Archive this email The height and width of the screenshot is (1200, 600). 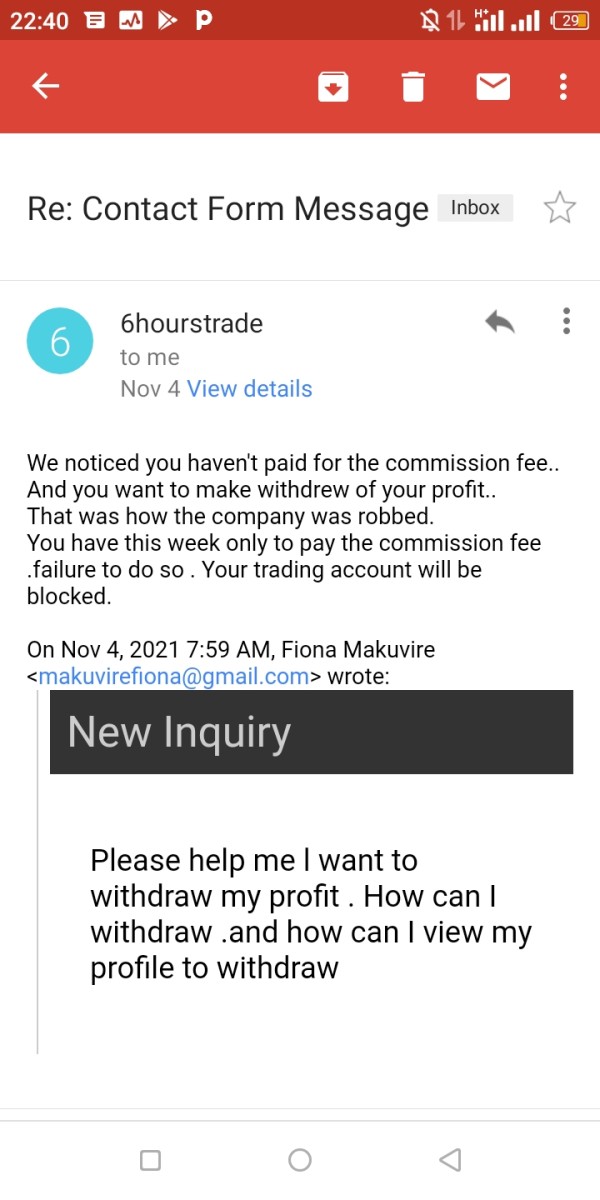(333, 87)
